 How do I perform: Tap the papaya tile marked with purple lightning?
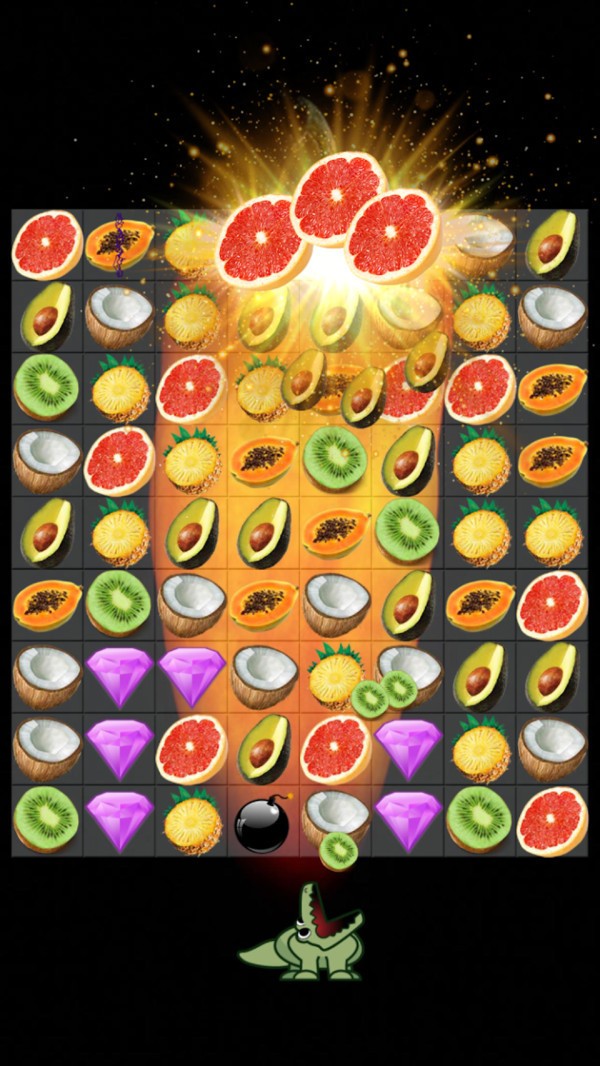tap(119, 245)
